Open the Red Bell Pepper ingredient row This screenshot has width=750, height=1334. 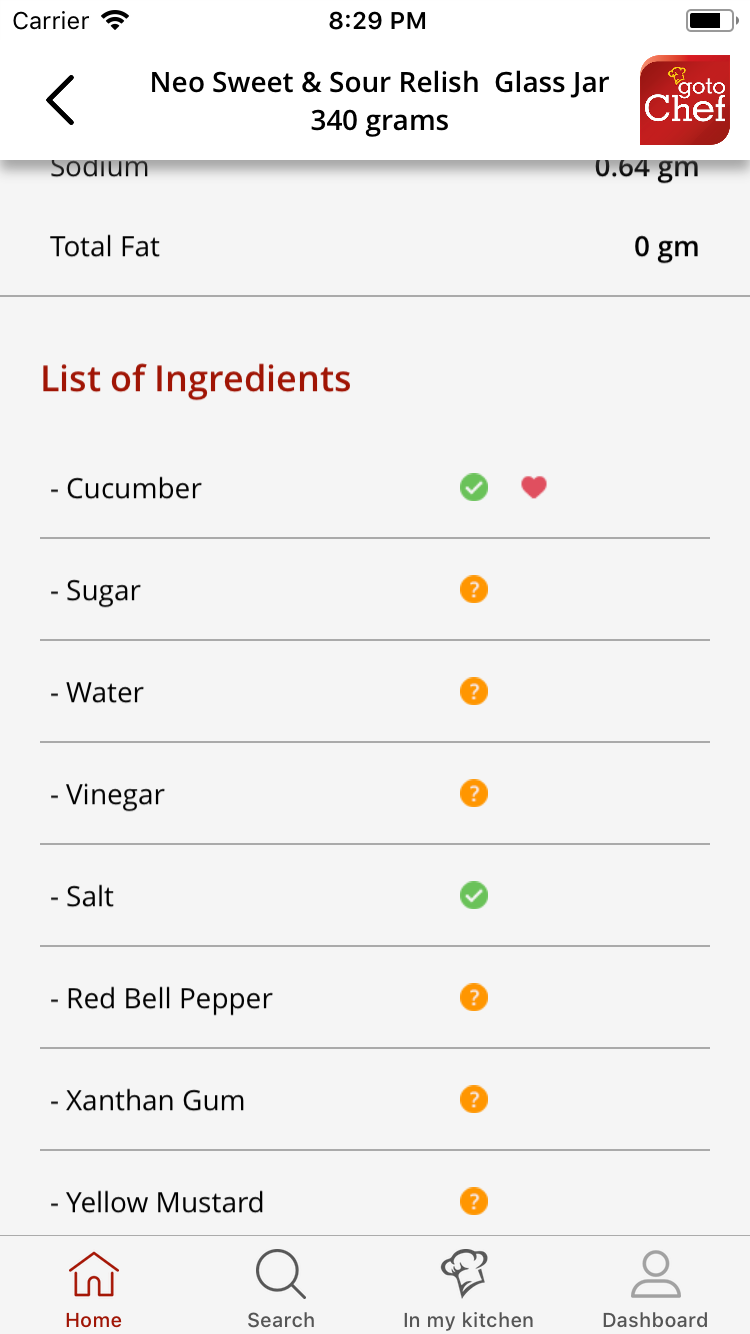point(170,998)
